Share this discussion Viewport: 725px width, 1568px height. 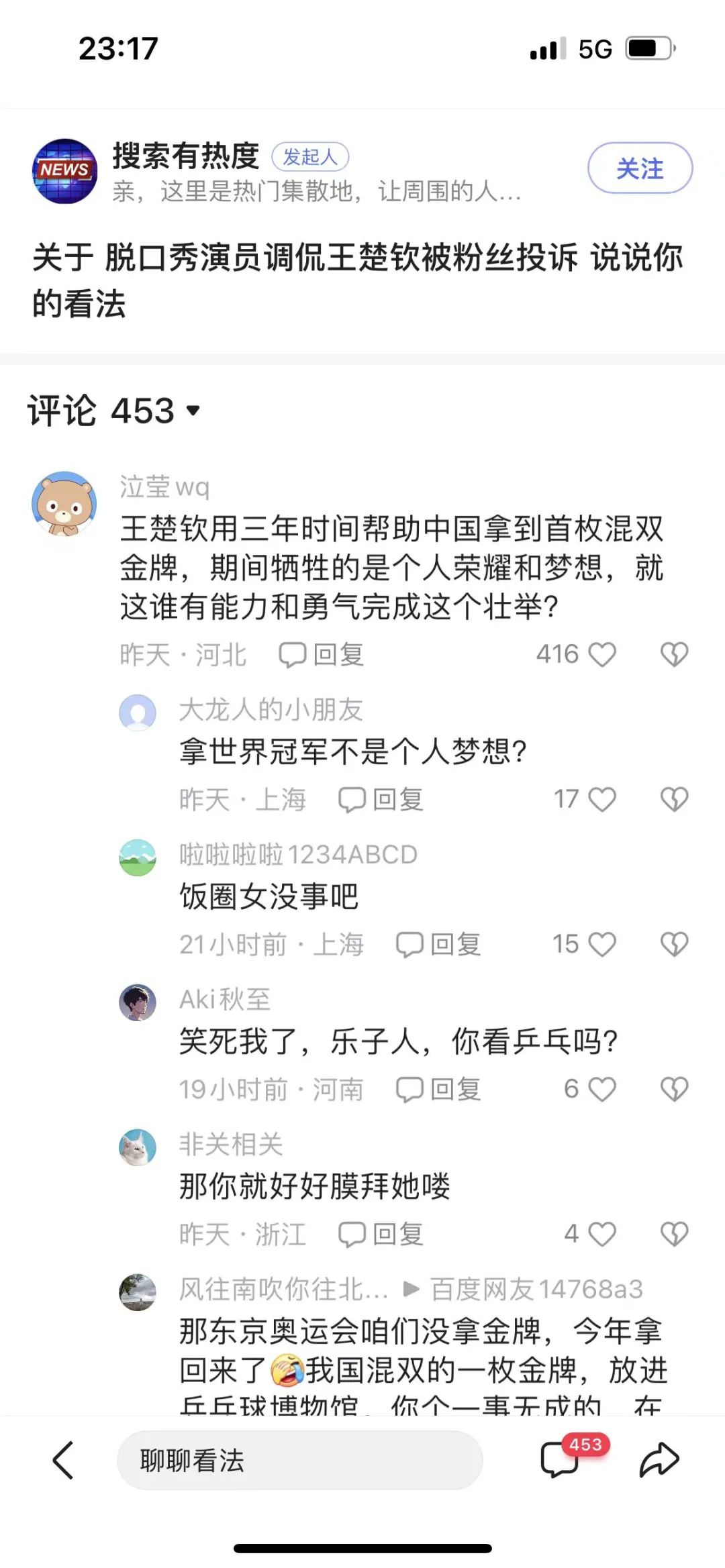[659, 1461]
